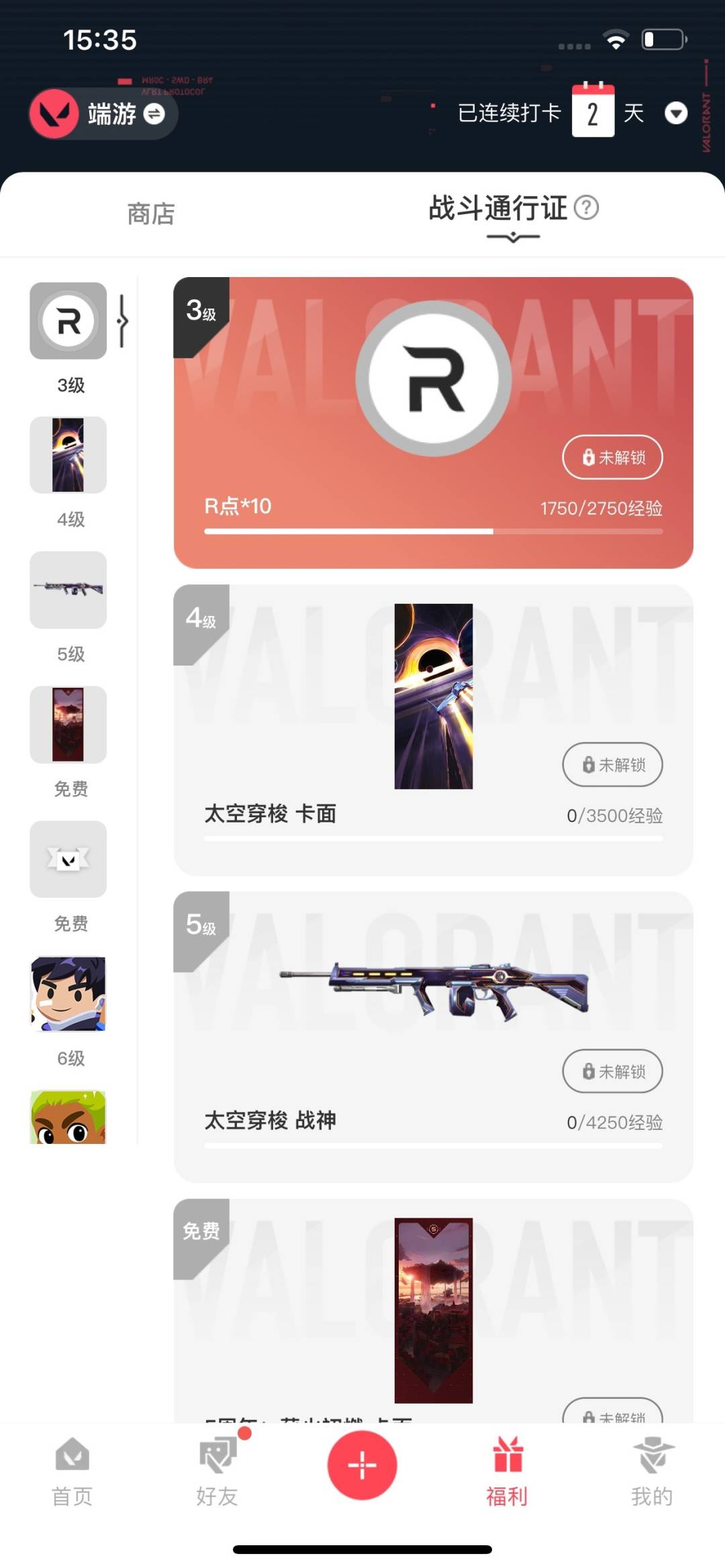725x1568 pixels.
Task: Switch game mode via the 端游 button
Action: 103,113
